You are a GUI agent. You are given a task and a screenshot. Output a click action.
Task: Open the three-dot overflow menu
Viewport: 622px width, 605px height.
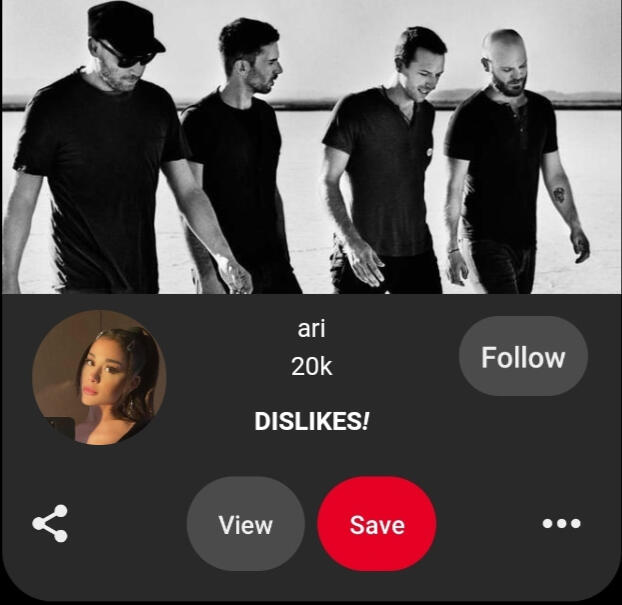561,523
